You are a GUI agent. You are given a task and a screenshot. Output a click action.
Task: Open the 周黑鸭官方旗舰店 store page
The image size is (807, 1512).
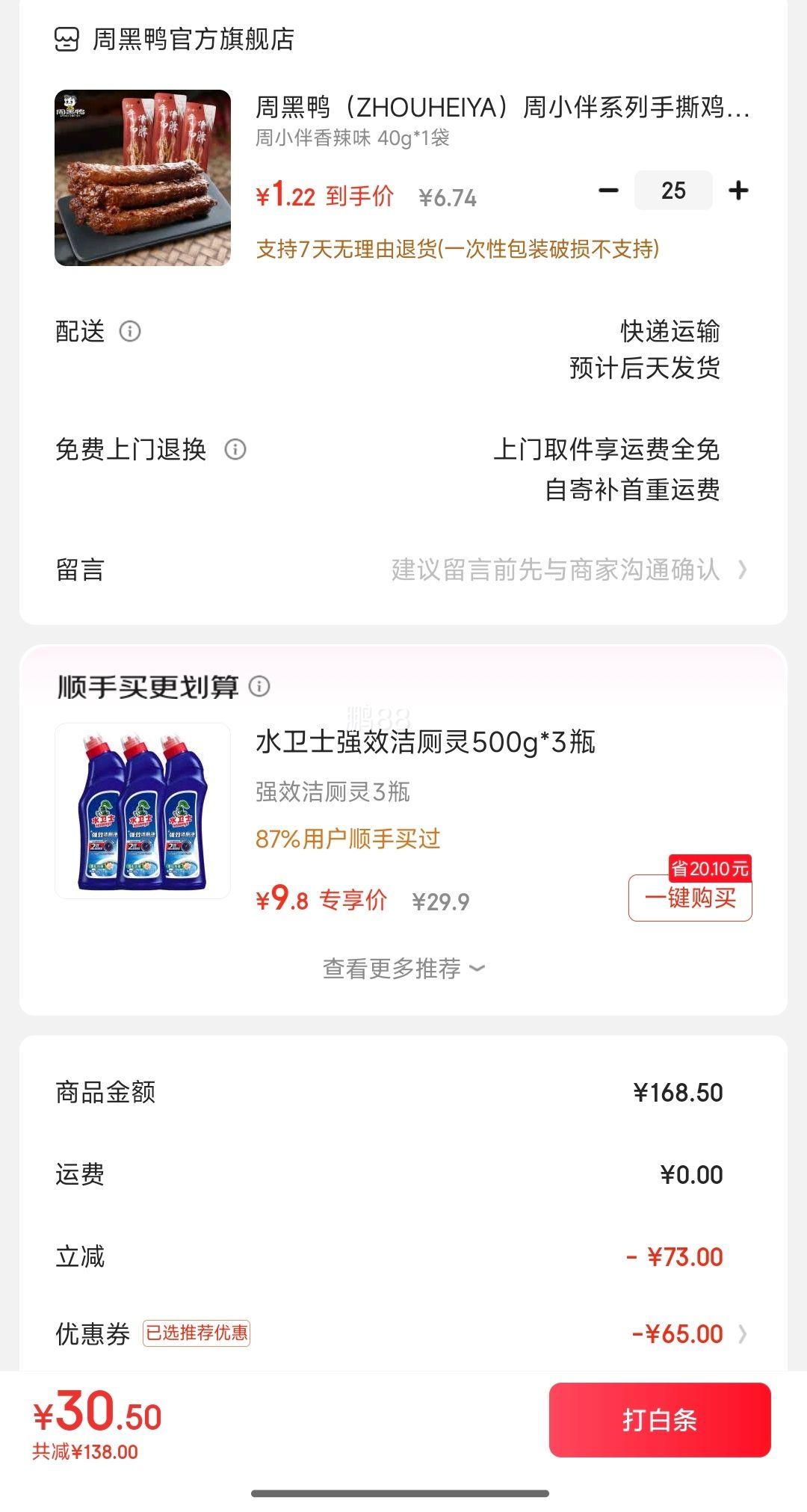click(175, 39)
